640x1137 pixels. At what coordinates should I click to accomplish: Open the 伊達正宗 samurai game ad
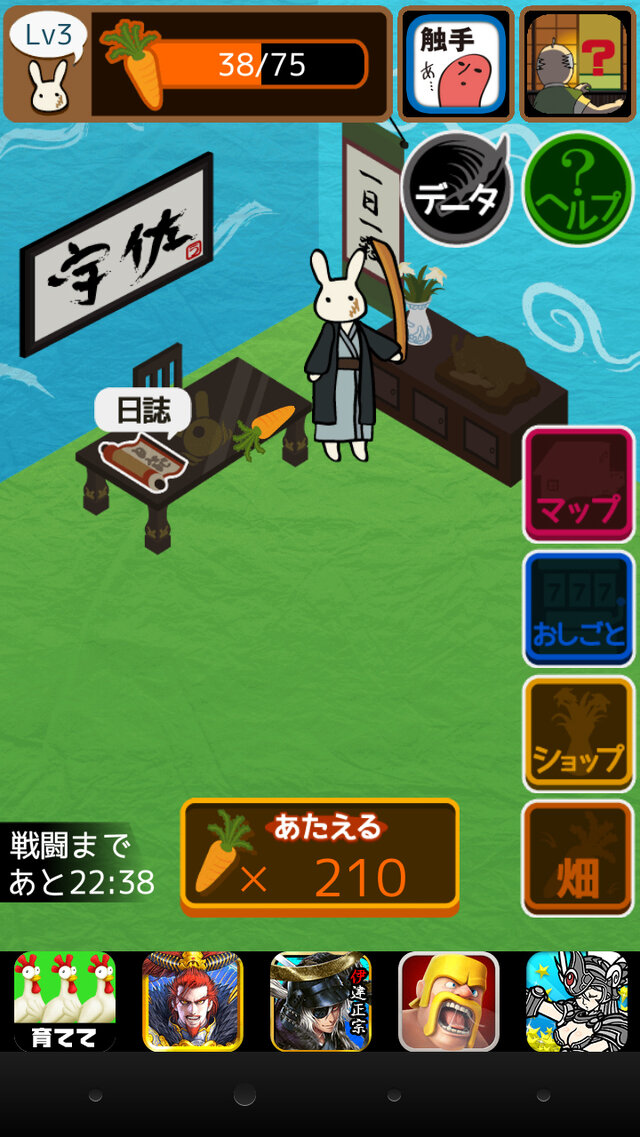coord(320,1001)
